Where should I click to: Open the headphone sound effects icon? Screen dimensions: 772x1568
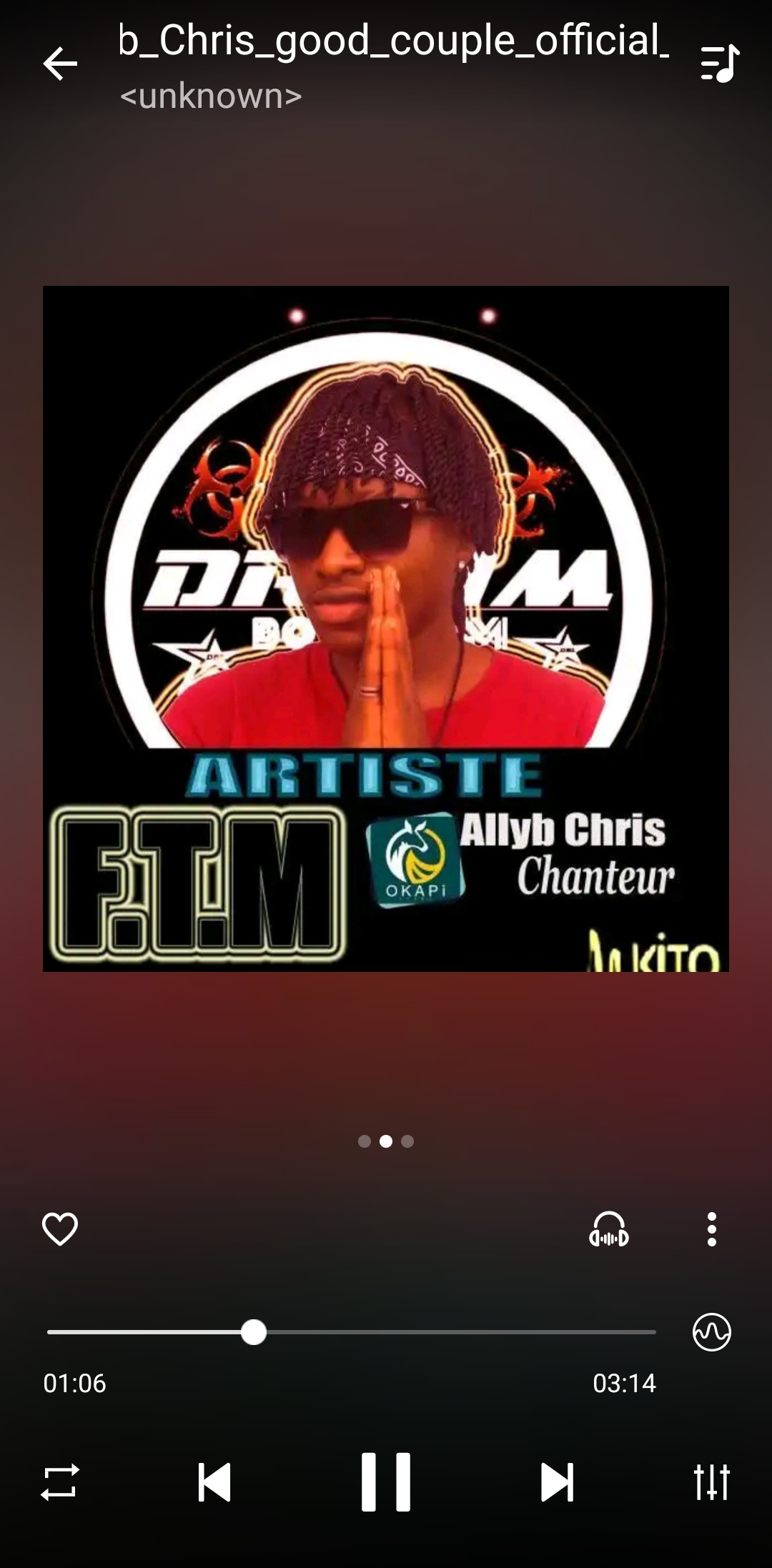click(x=609, y=1229)
